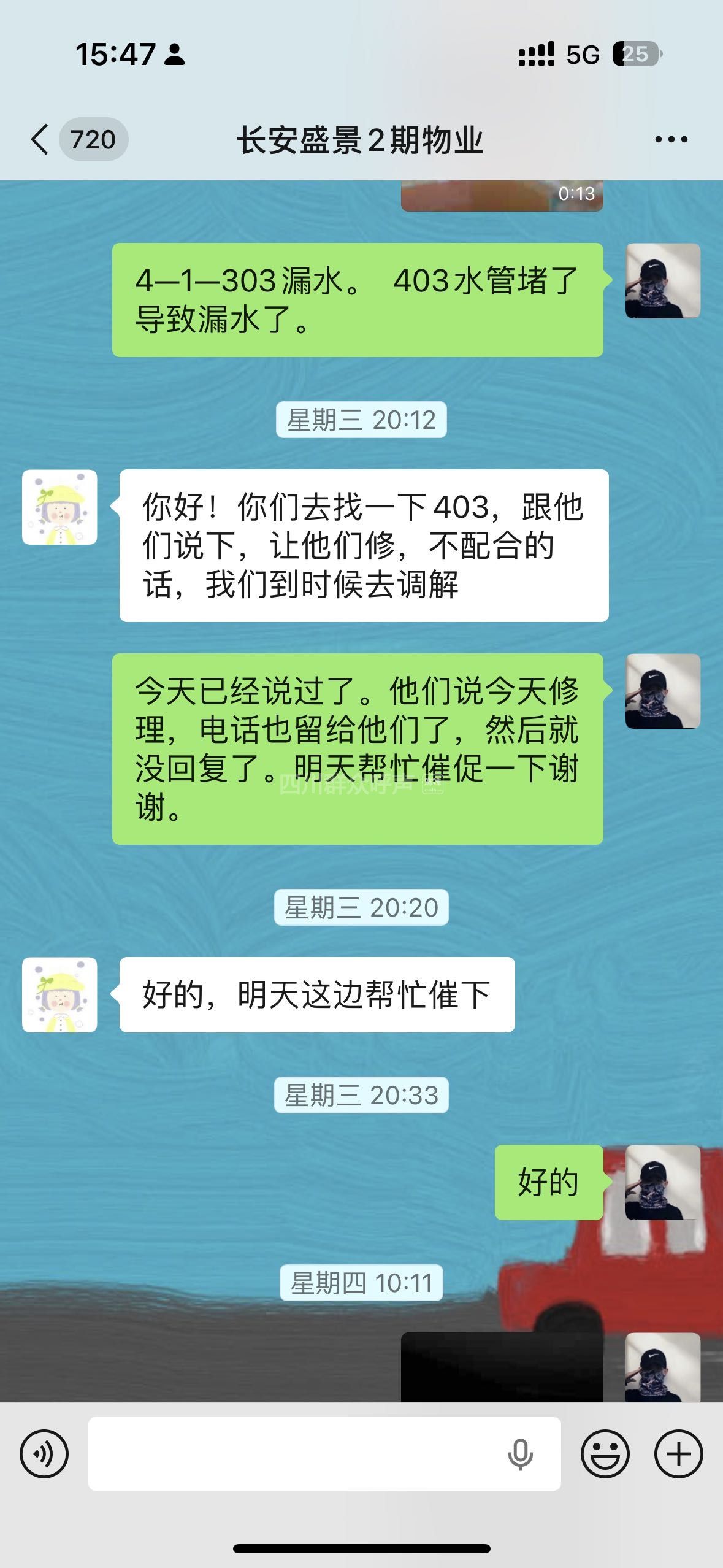Open the black video sent Thursday 10:11

(502, 1367)
